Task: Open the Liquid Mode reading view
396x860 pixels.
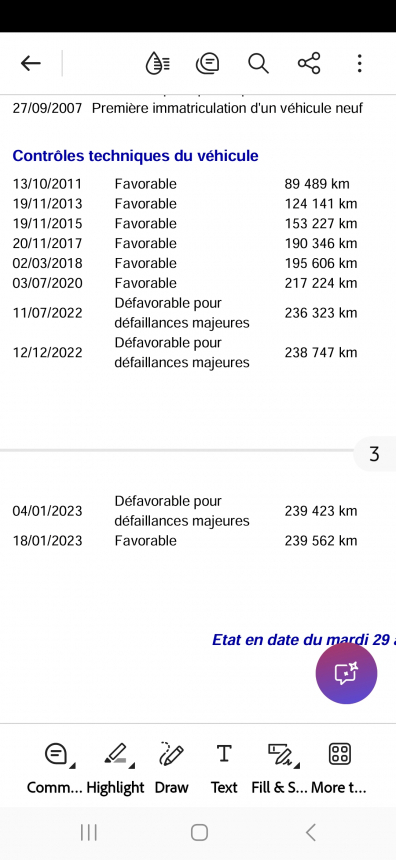Action: tap(157, 64)
